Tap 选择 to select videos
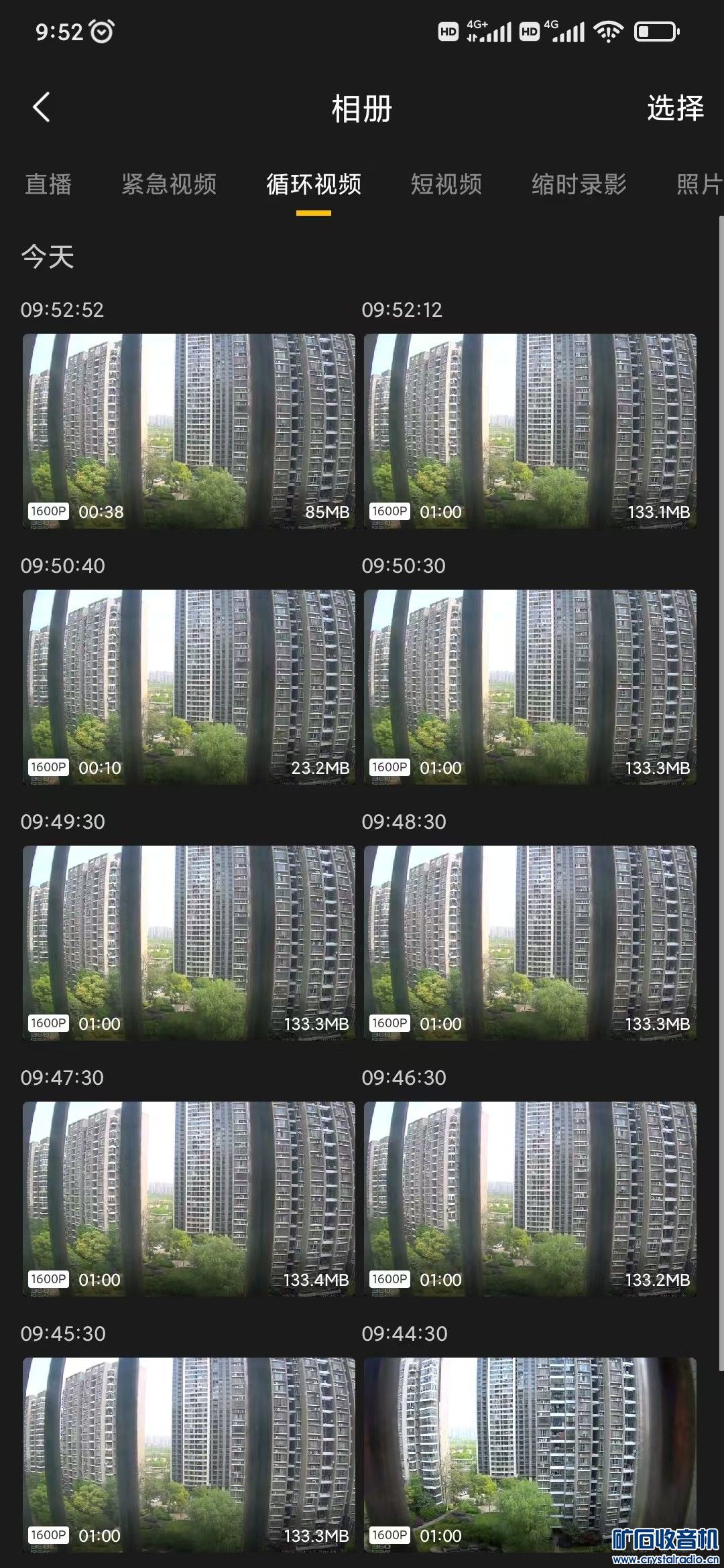The height and width of the screenshot is (1568, 724). [x=674, y=108]
